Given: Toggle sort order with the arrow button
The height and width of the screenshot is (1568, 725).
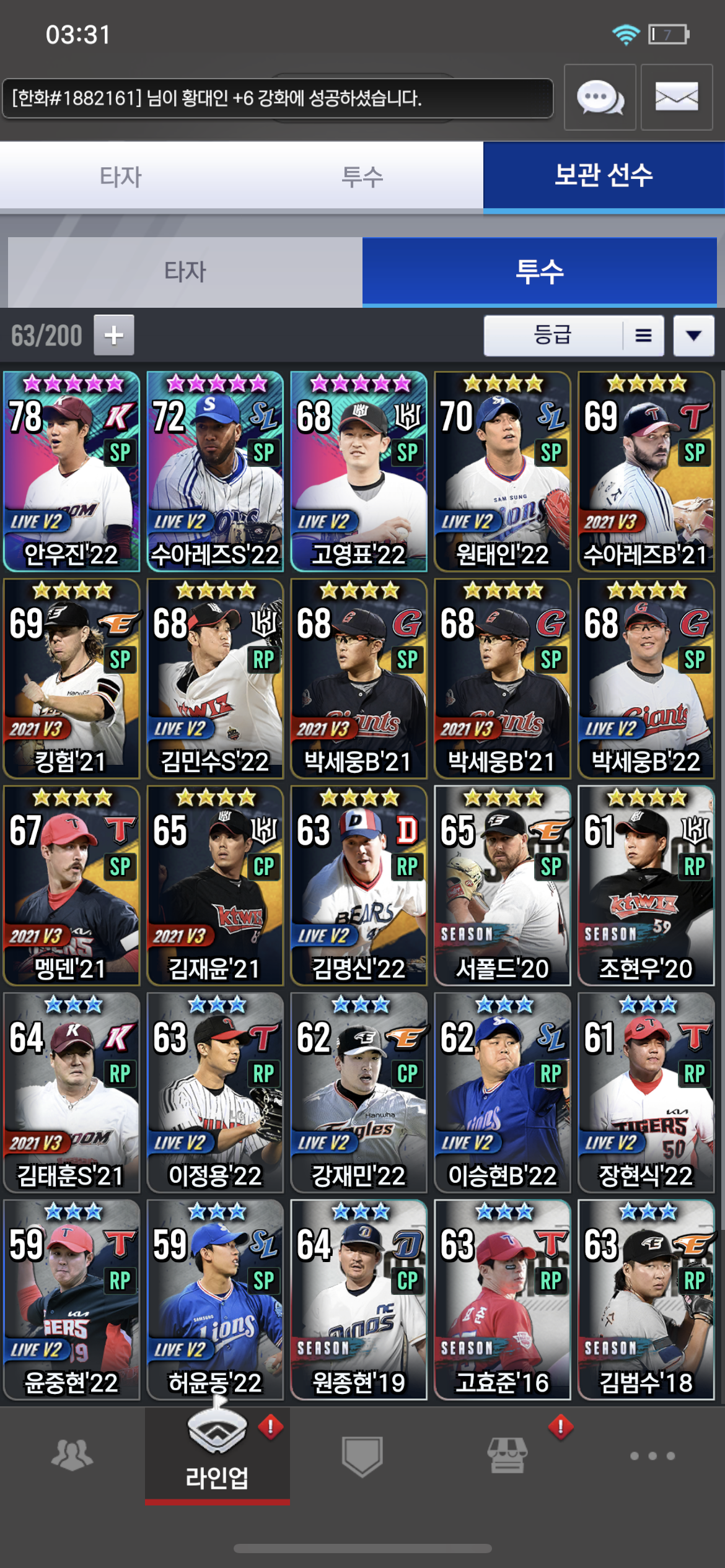Looking at the screenshot, I should tap(693, 335).
